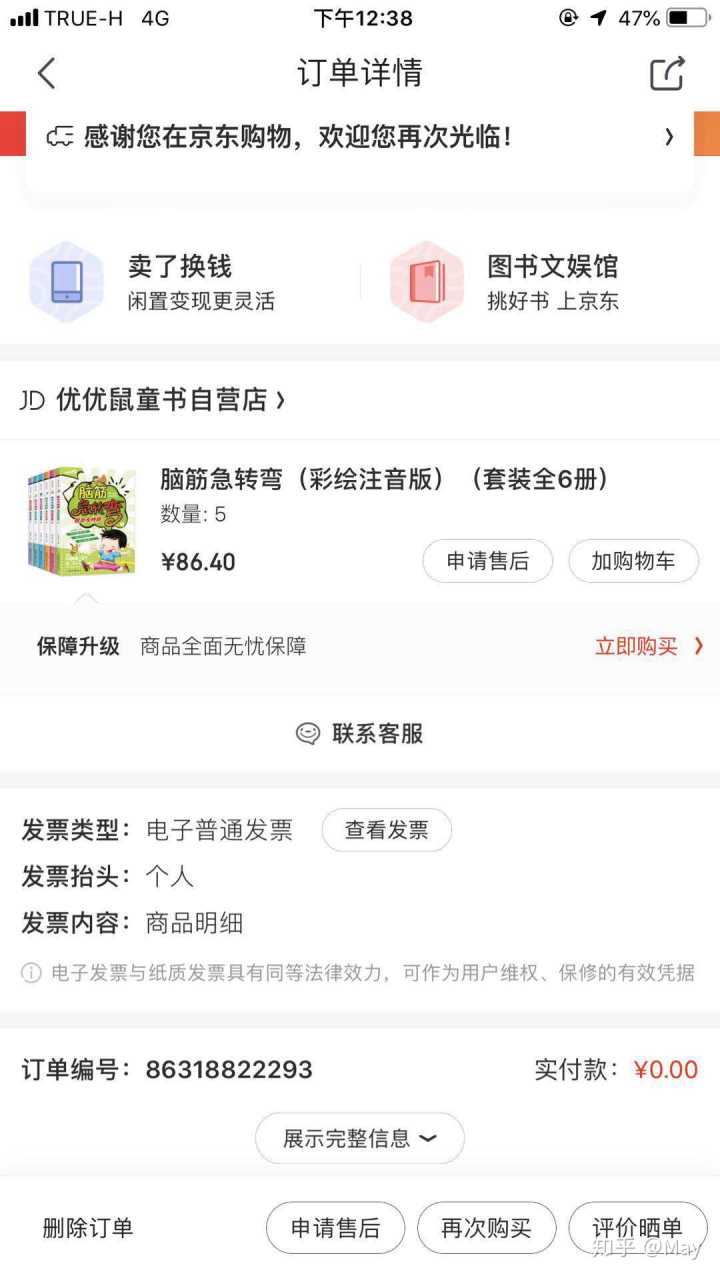Open the 脑筋急转弯 product thumbnail

(x=81, y=520)
